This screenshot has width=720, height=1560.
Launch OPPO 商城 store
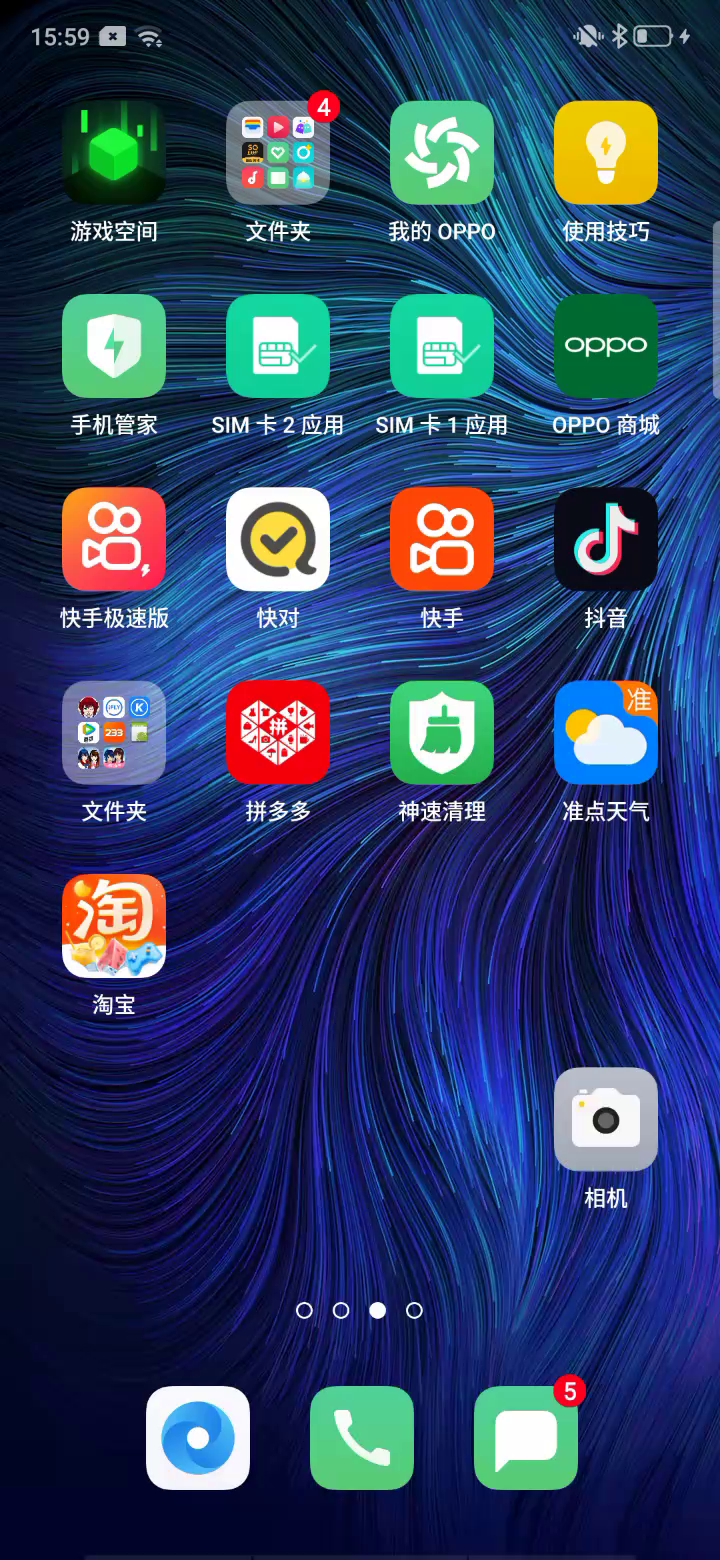pos(606,346)
